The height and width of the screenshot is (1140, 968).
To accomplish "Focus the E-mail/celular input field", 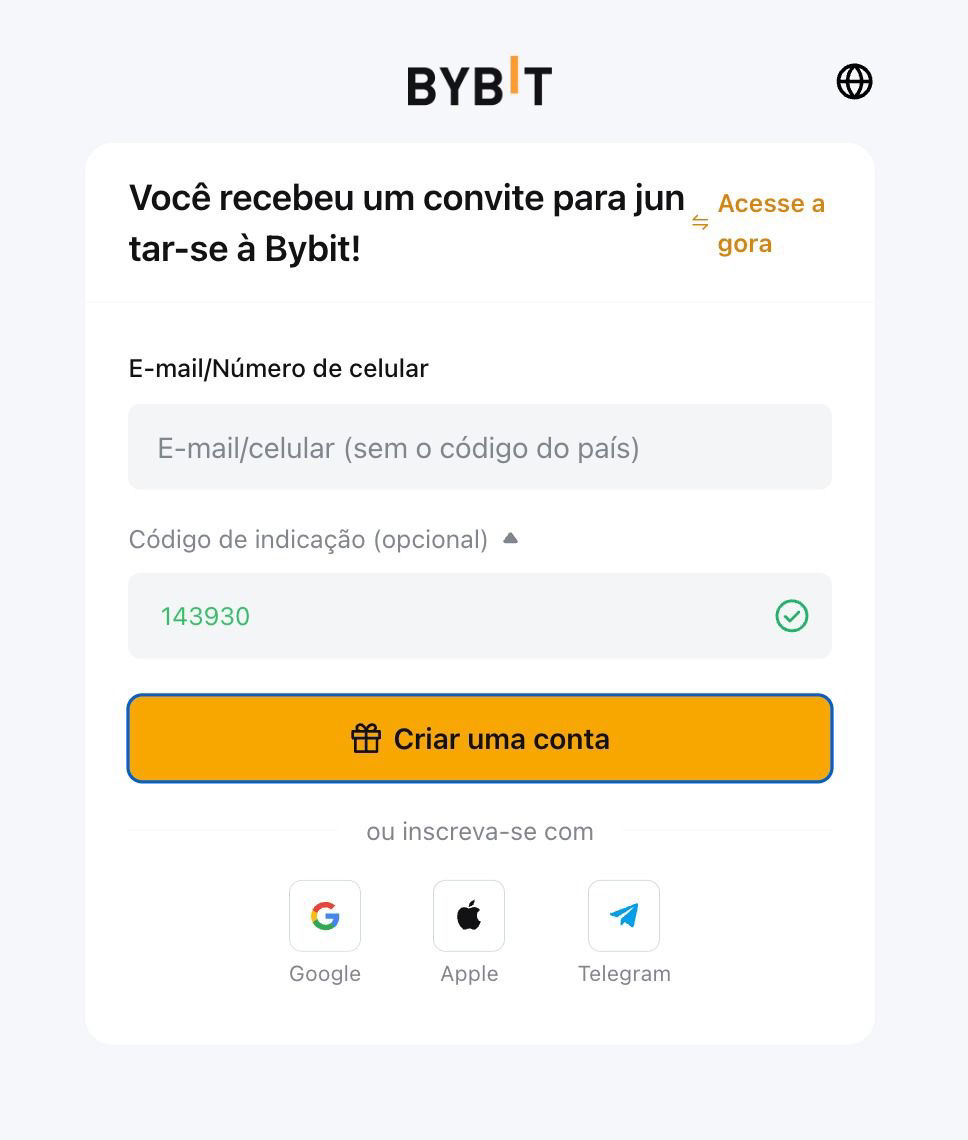I will click(480, 447).
